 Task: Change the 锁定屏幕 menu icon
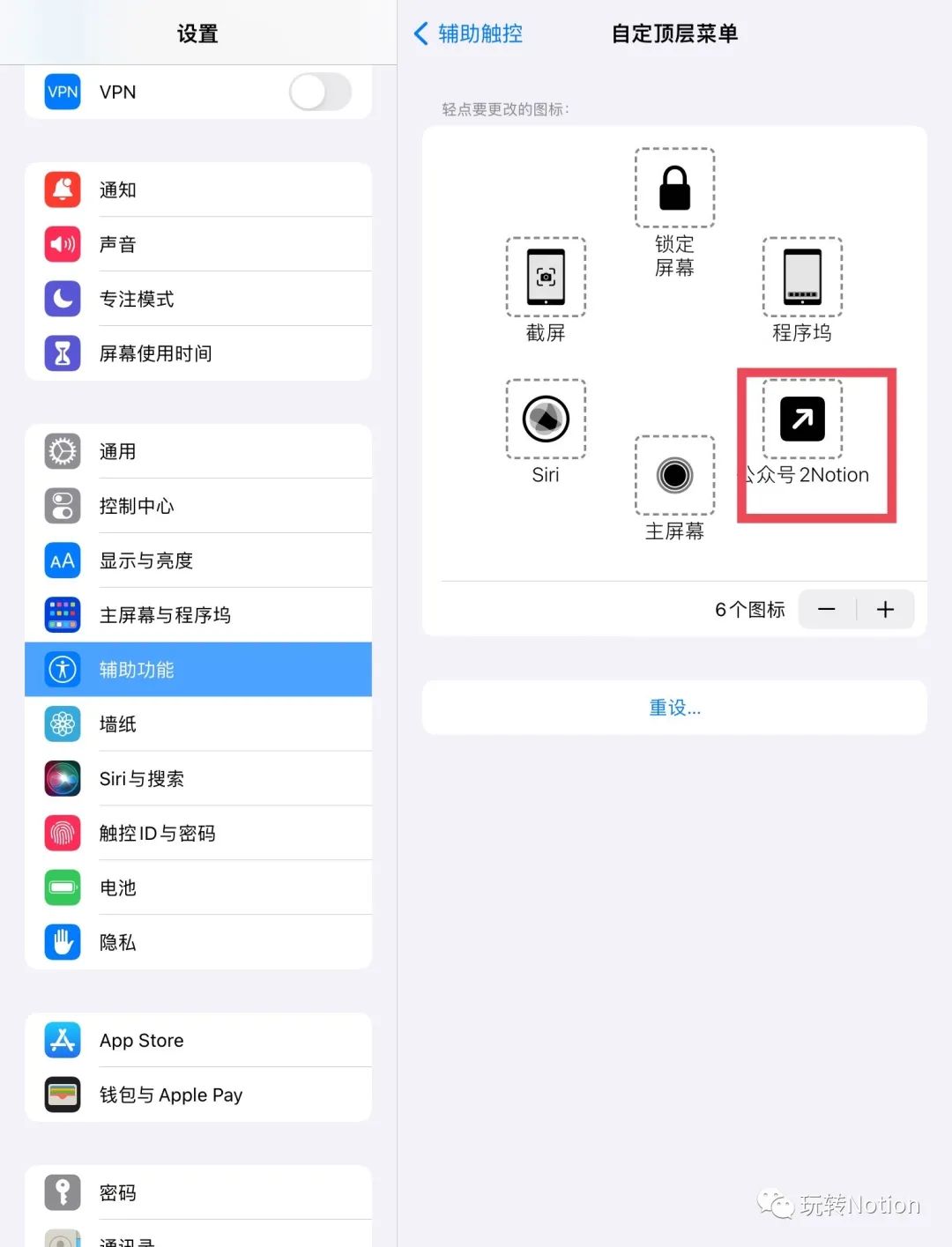click(x=674, y=188)
